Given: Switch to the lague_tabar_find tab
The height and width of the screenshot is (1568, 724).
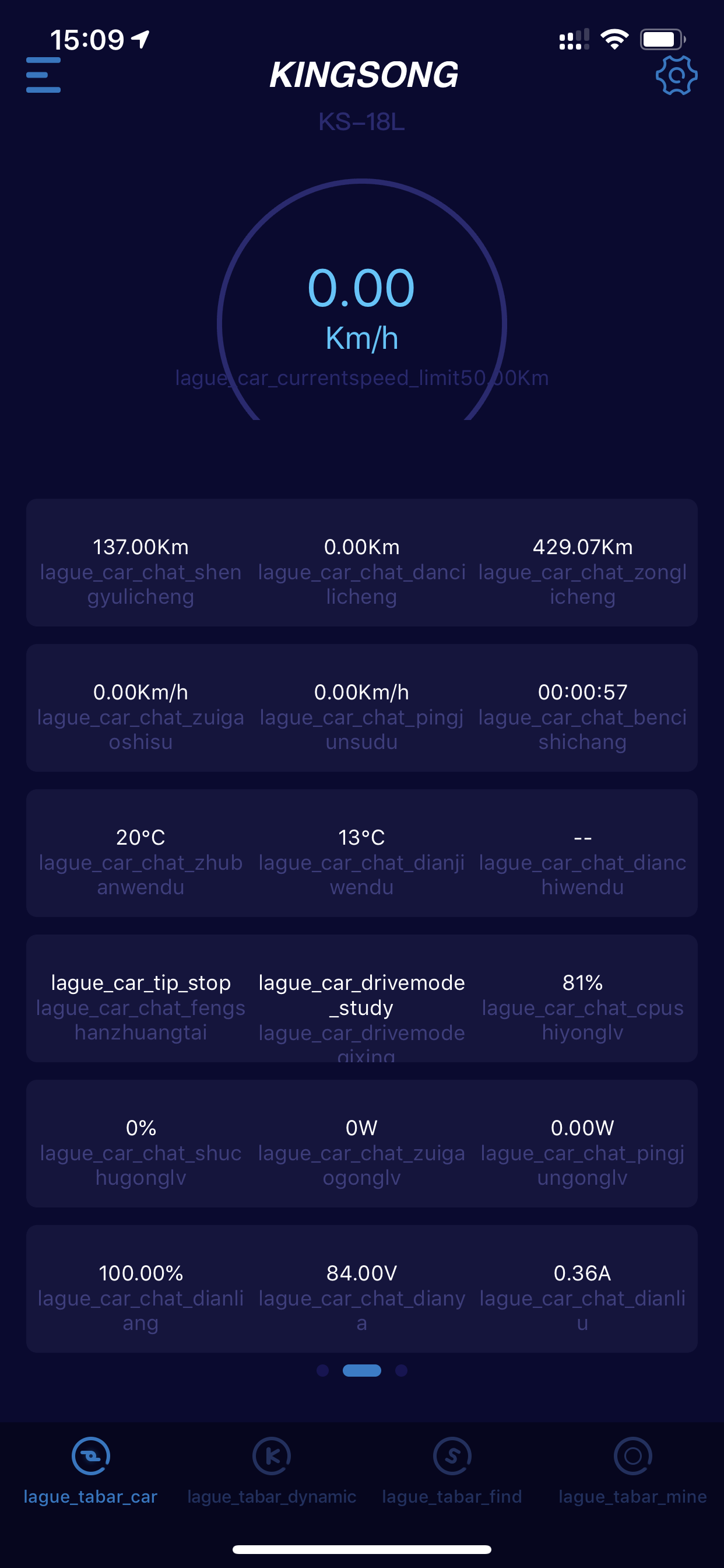Looking at the screenshot, I should pos(452,1471).
